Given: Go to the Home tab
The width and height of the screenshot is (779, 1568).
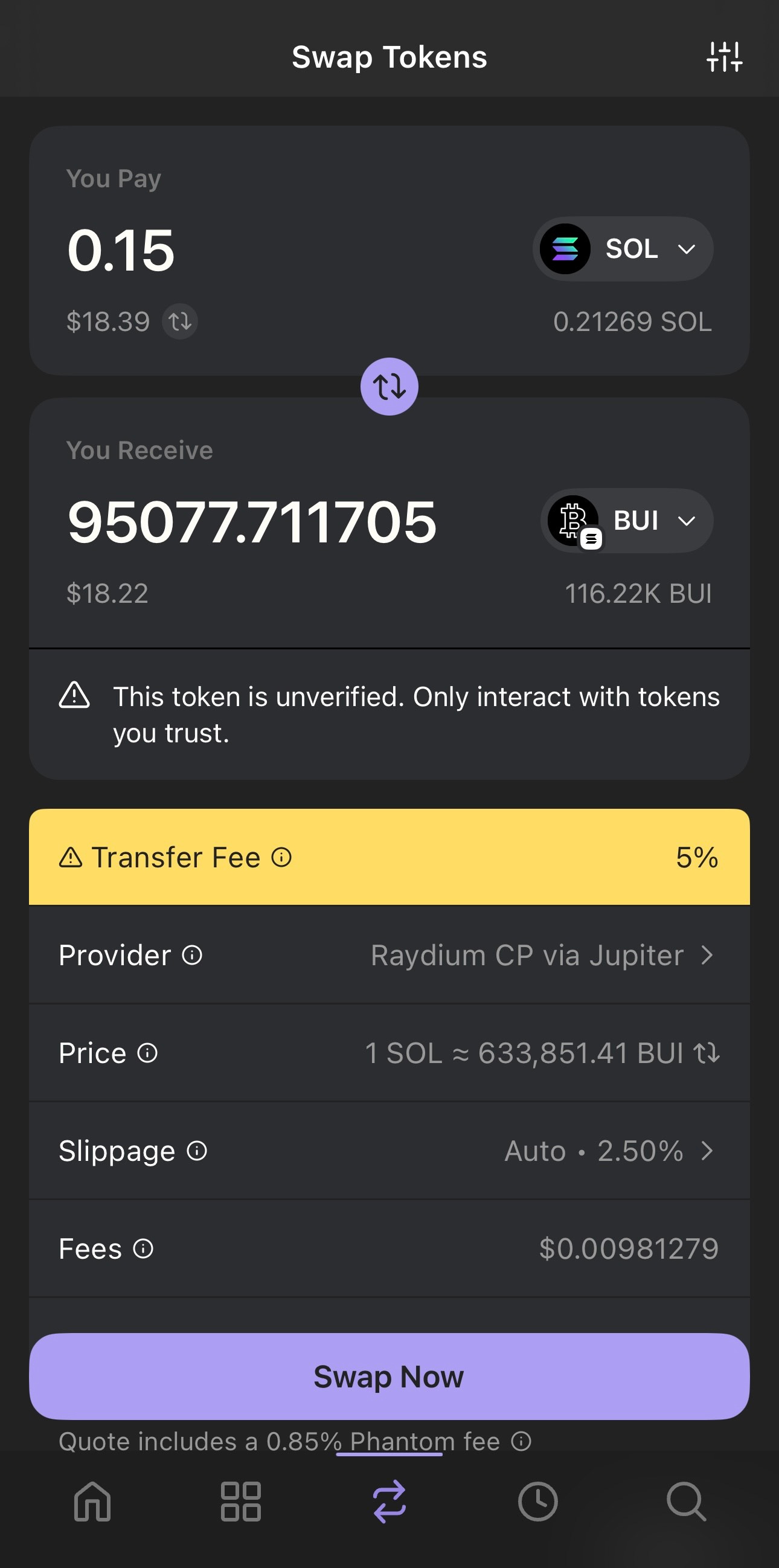Looking at the screenshot, I should (92, 1502).
